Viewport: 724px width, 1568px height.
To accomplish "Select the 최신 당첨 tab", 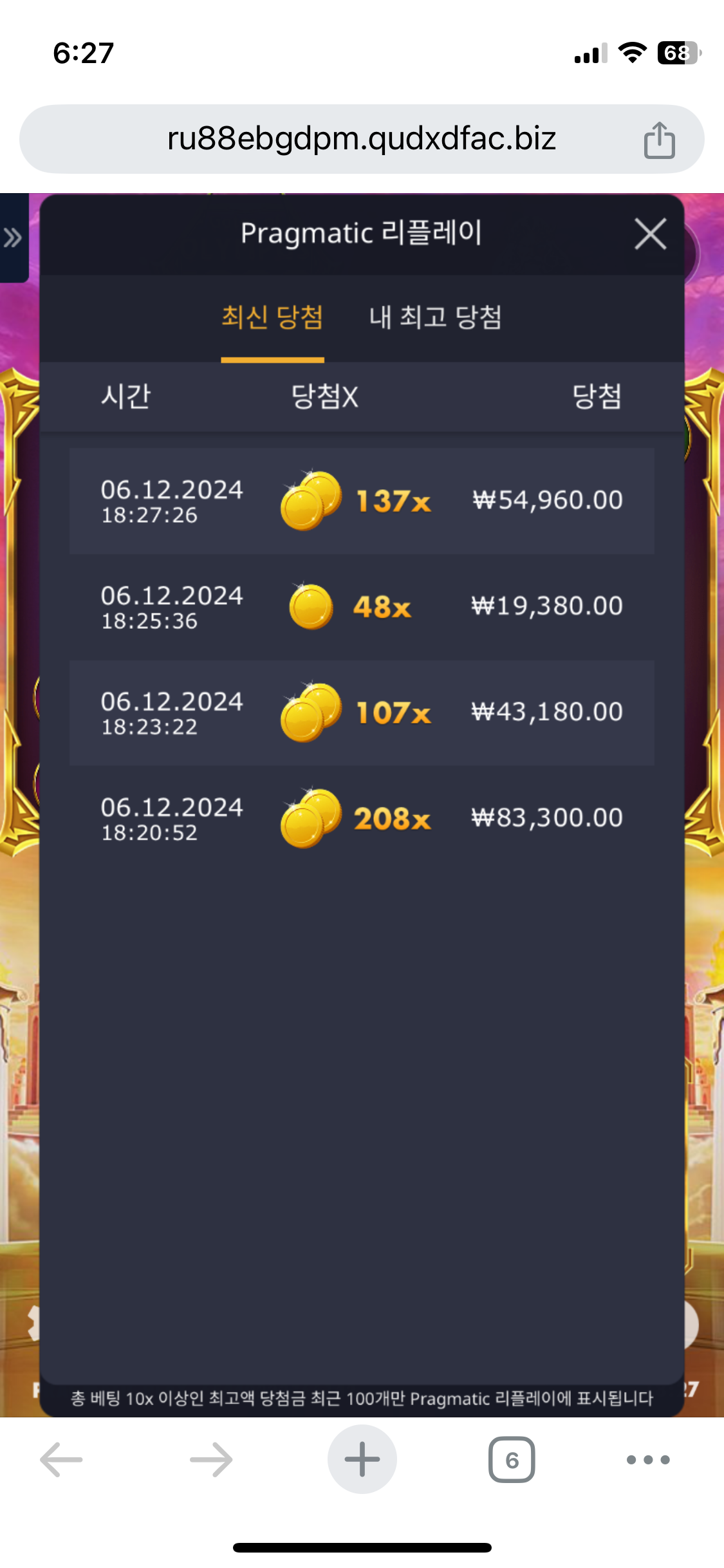I will [272, 317].
